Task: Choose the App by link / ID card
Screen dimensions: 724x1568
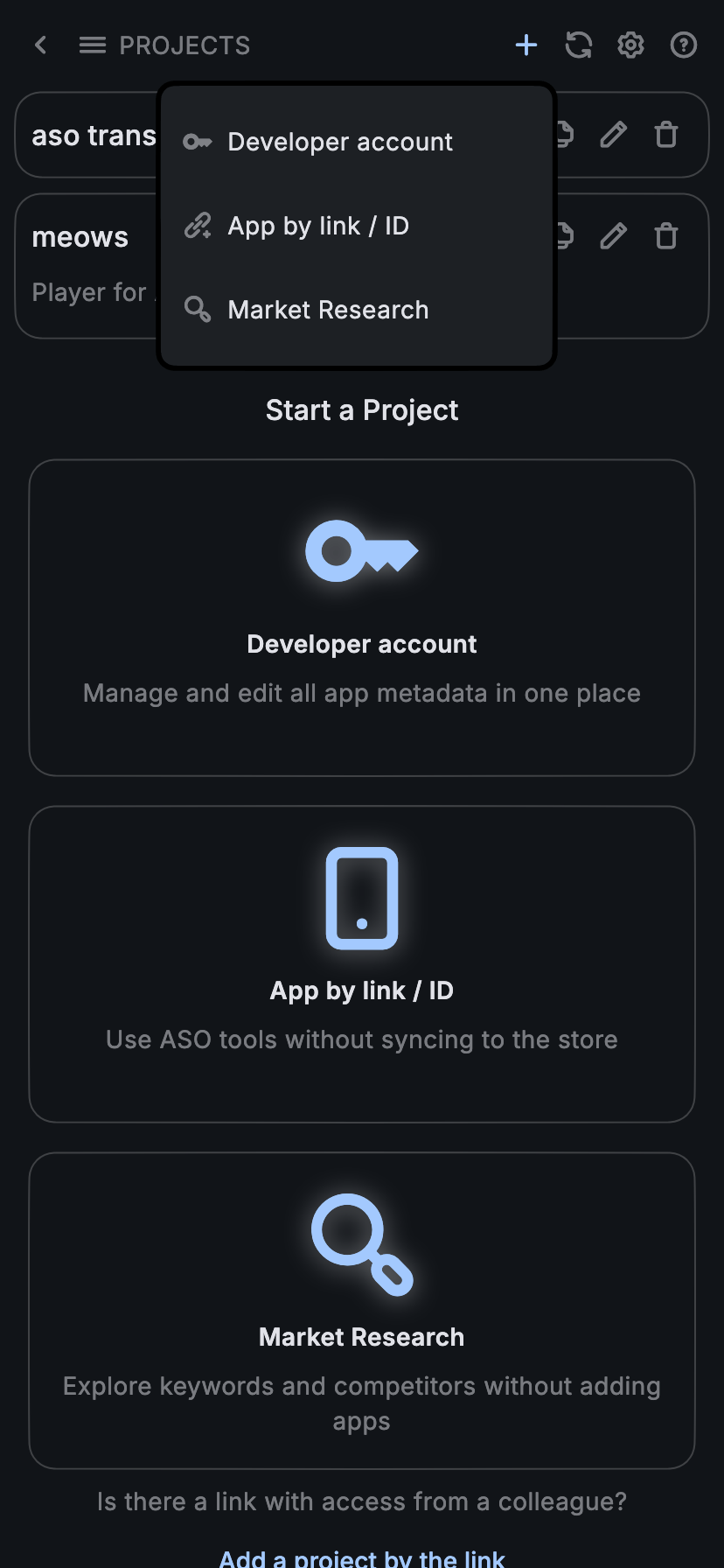Action: click(361, 962)
